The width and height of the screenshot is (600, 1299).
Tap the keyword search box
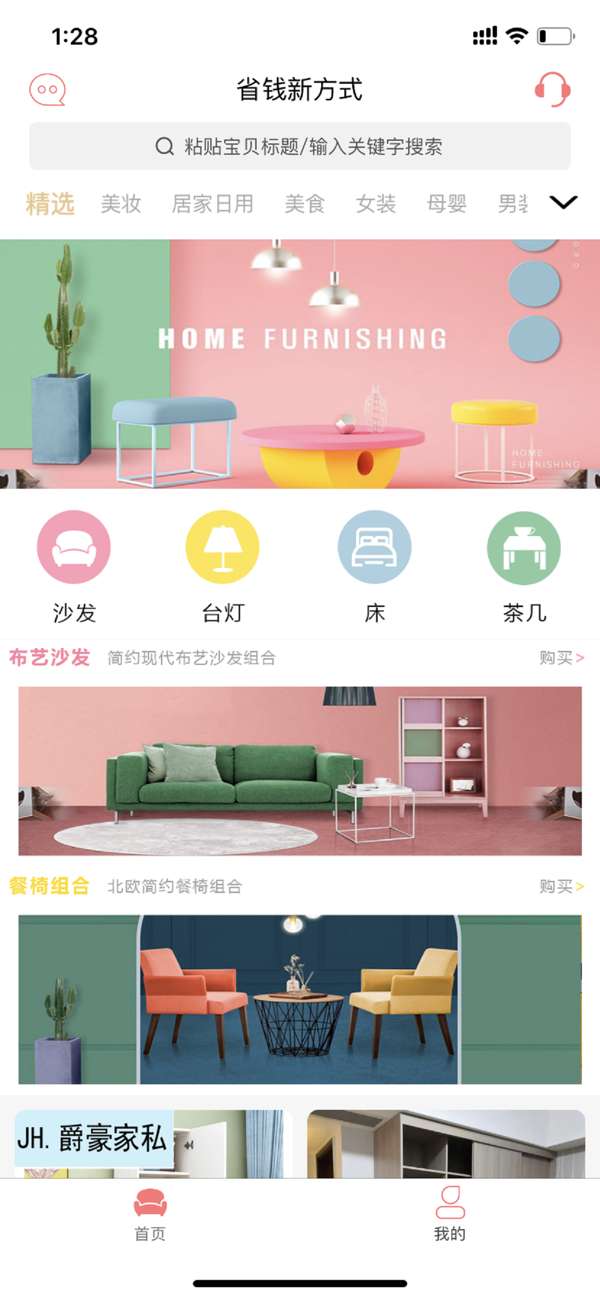coord(300,147)
